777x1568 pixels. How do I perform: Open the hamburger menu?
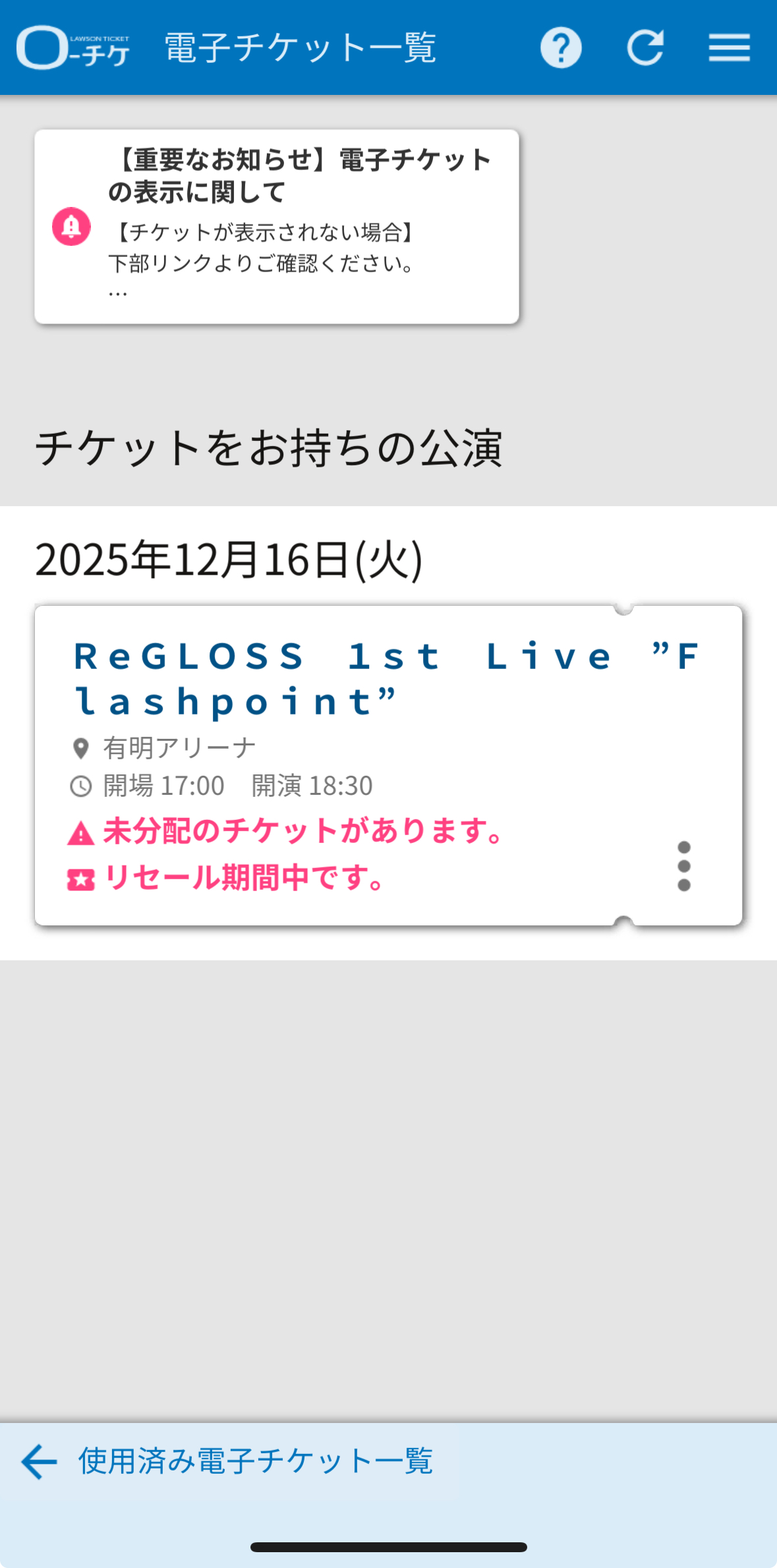729,47
